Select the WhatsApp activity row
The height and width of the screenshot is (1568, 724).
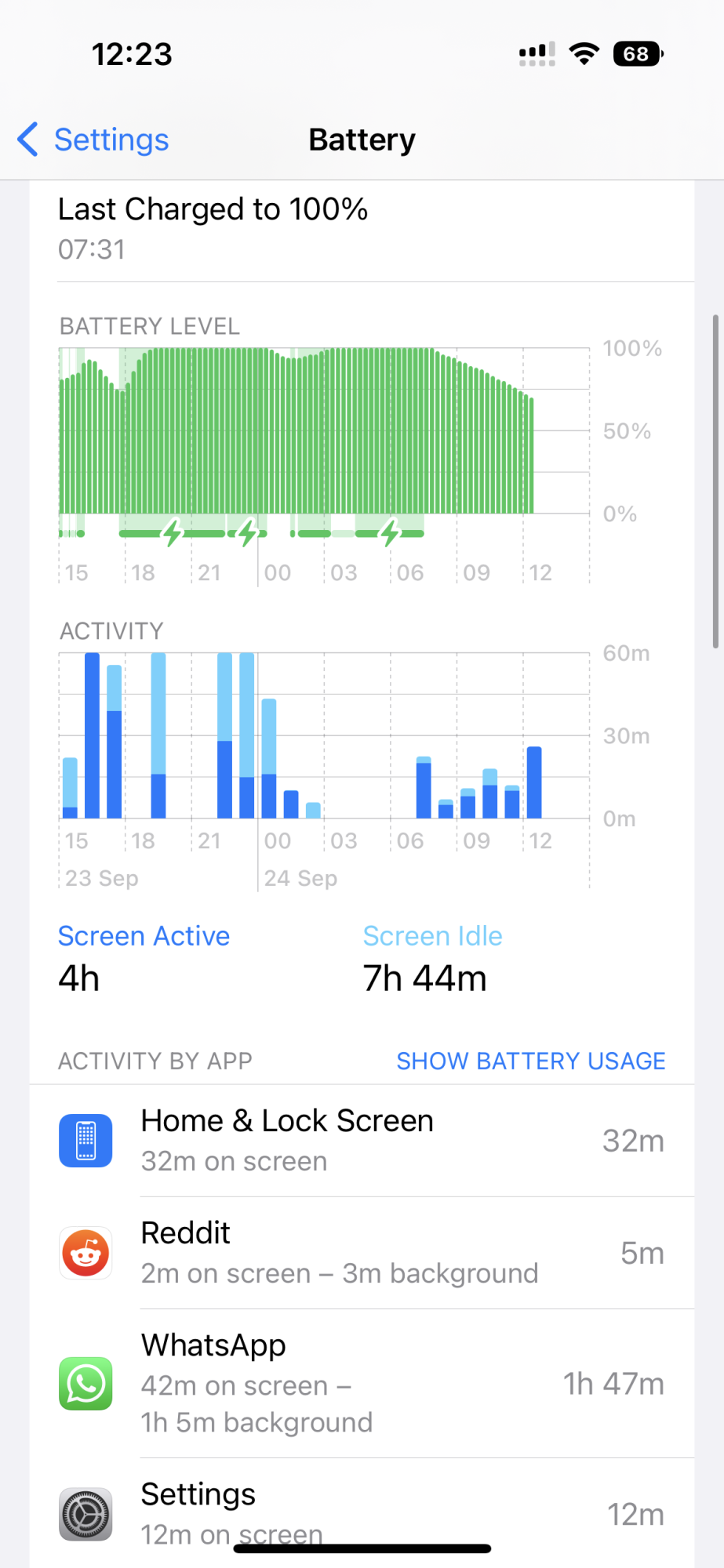tap(362, 1384)
